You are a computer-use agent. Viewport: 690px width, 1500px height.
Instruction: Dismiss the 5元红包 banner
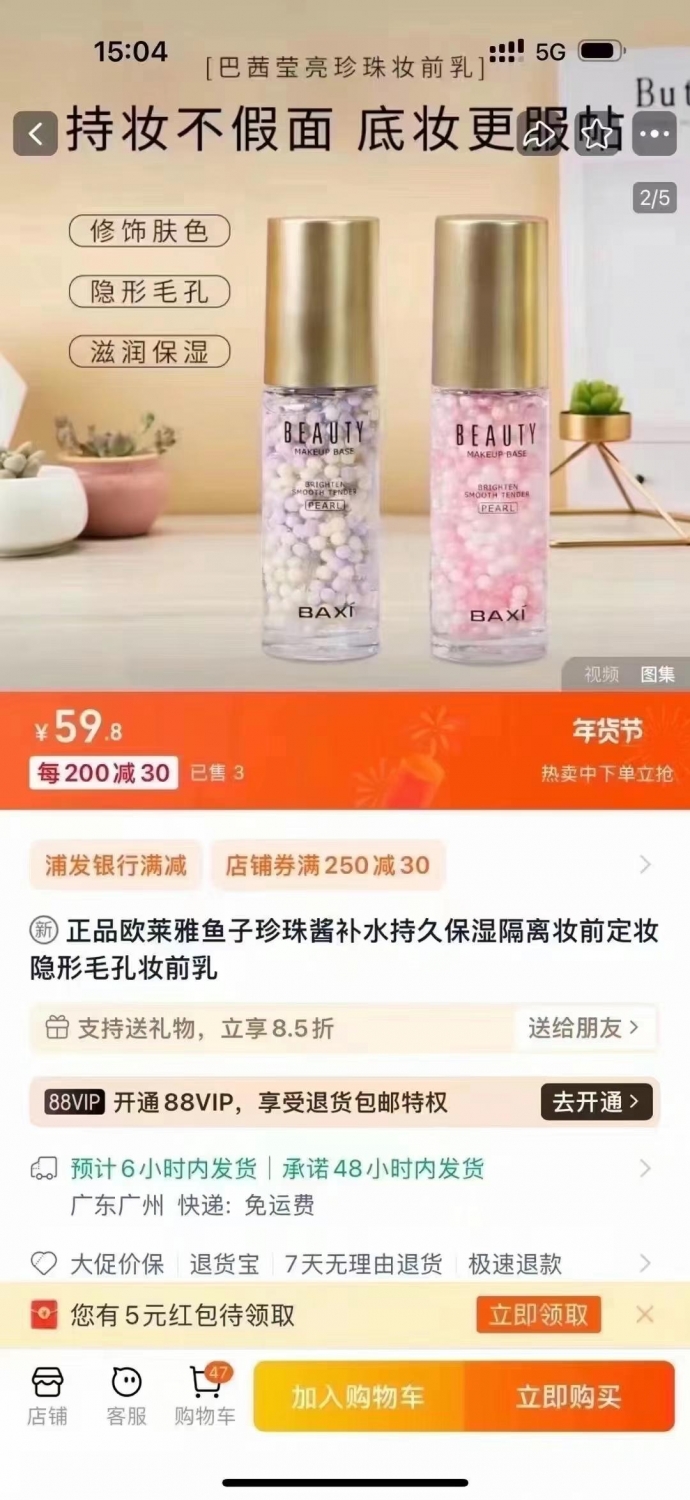tap(645, 1315)
